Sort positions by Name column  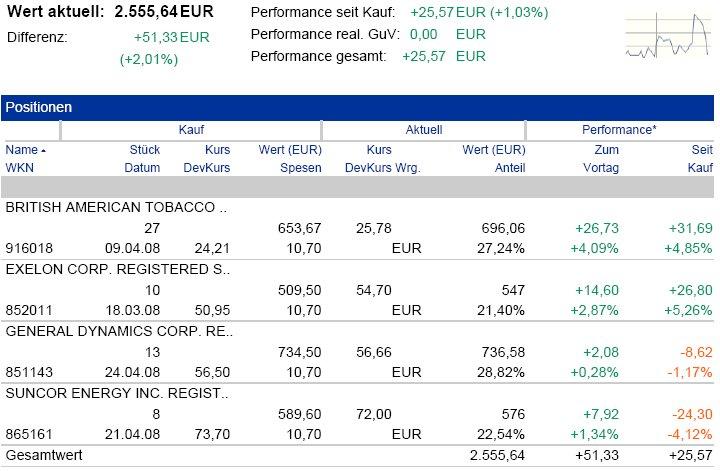22,149
